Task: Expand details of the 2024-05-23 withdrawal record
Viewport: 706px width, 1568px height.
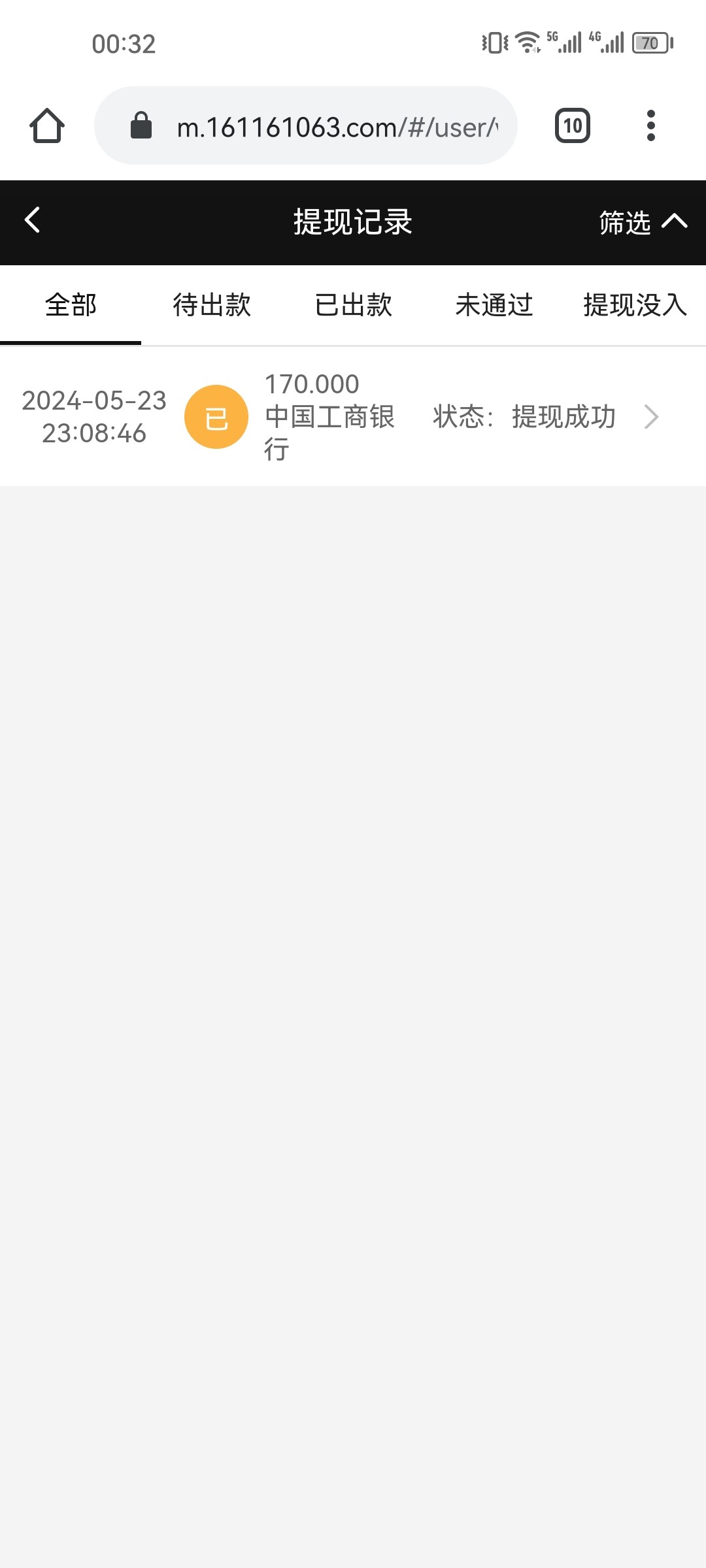Action: pos(353,417)
